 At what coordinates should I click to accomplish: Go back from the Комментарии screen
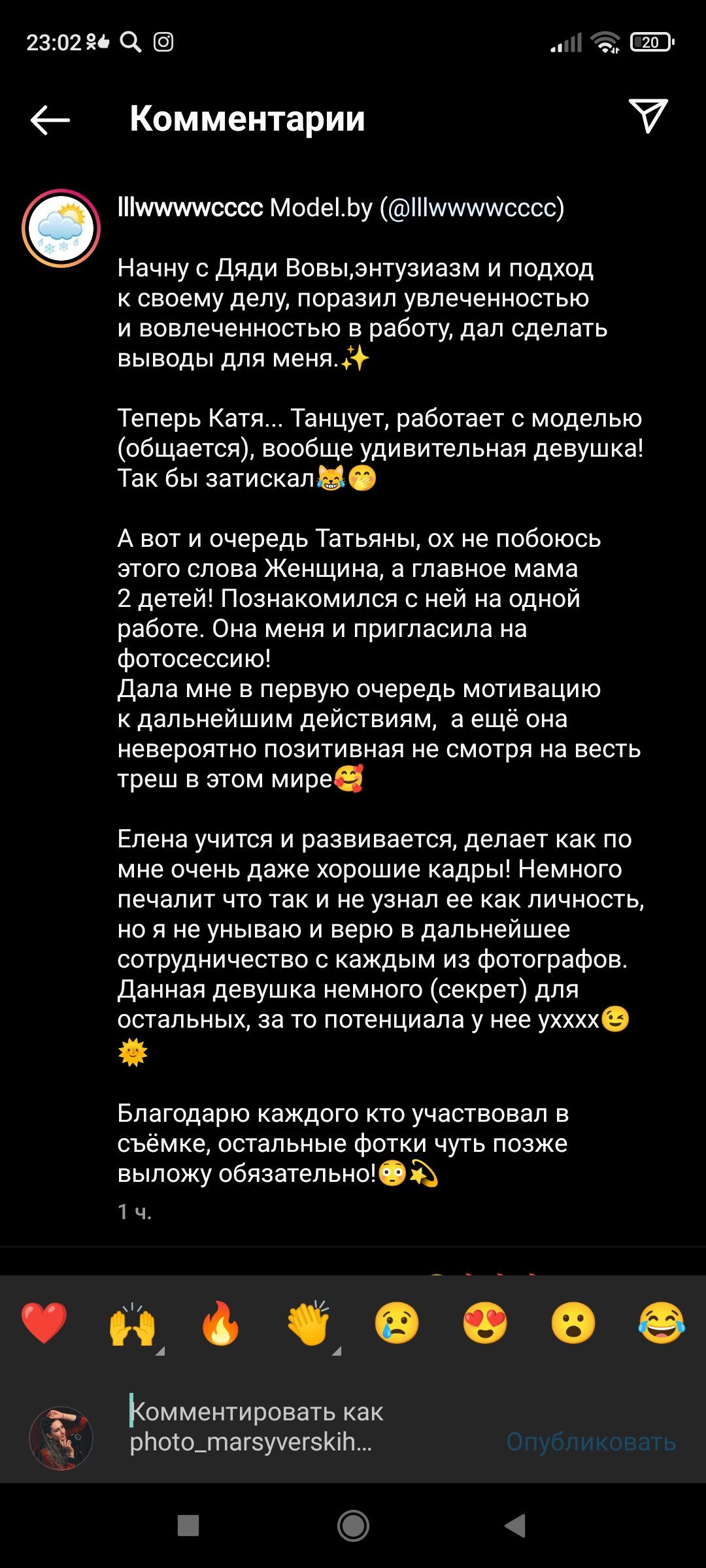(50, 120)
